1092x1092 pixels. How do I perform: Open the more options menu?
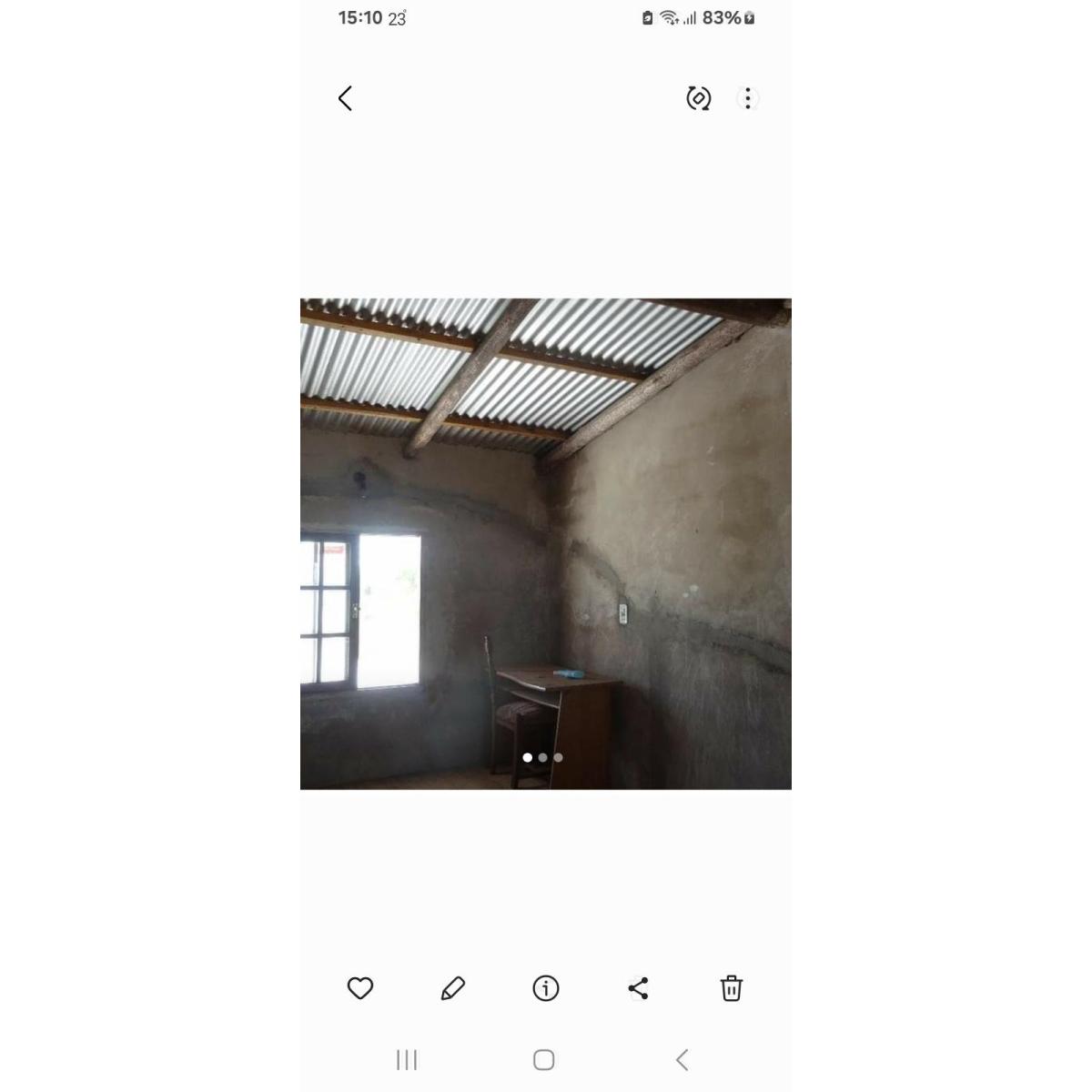pyautogui.click(x=748, y=98)
